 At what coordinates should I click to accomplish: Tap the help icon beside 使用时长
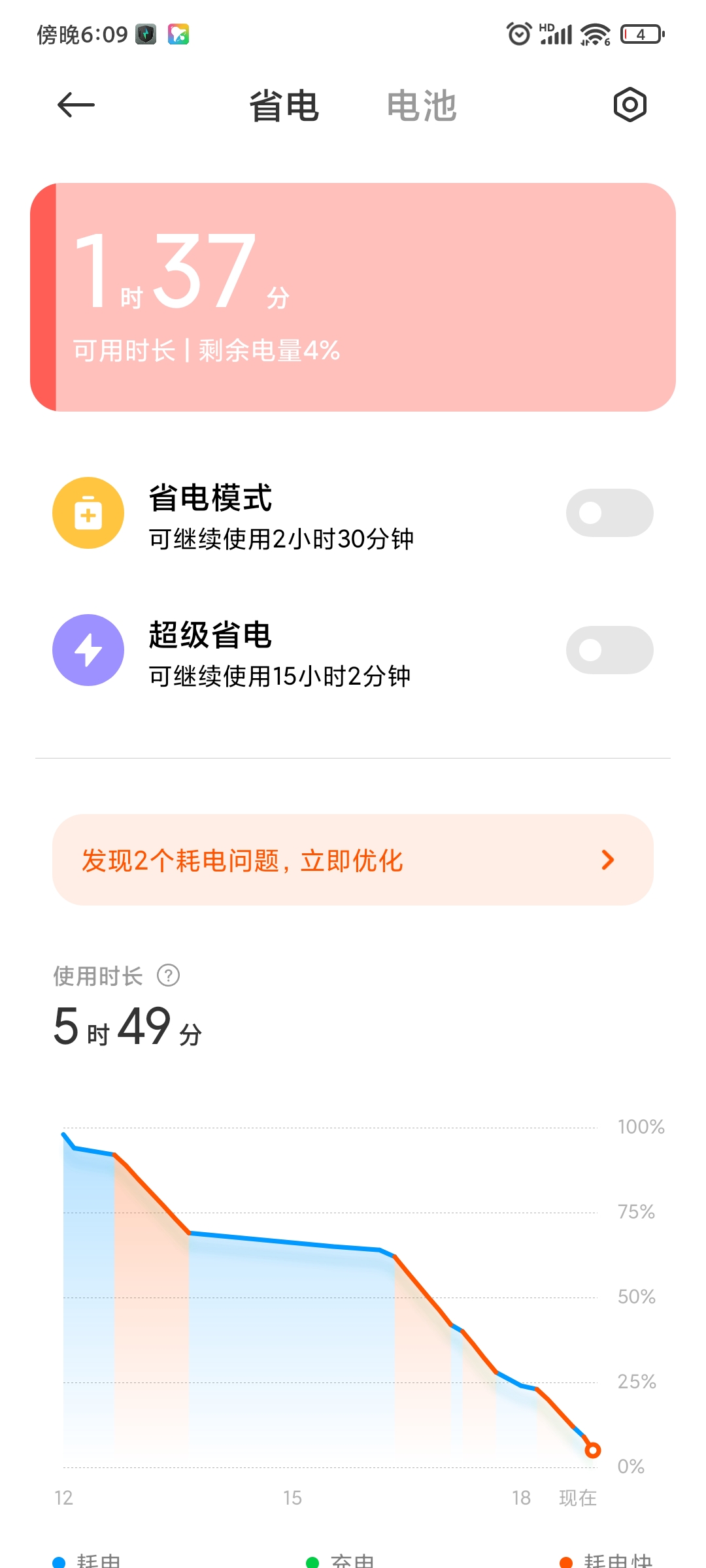169,975
